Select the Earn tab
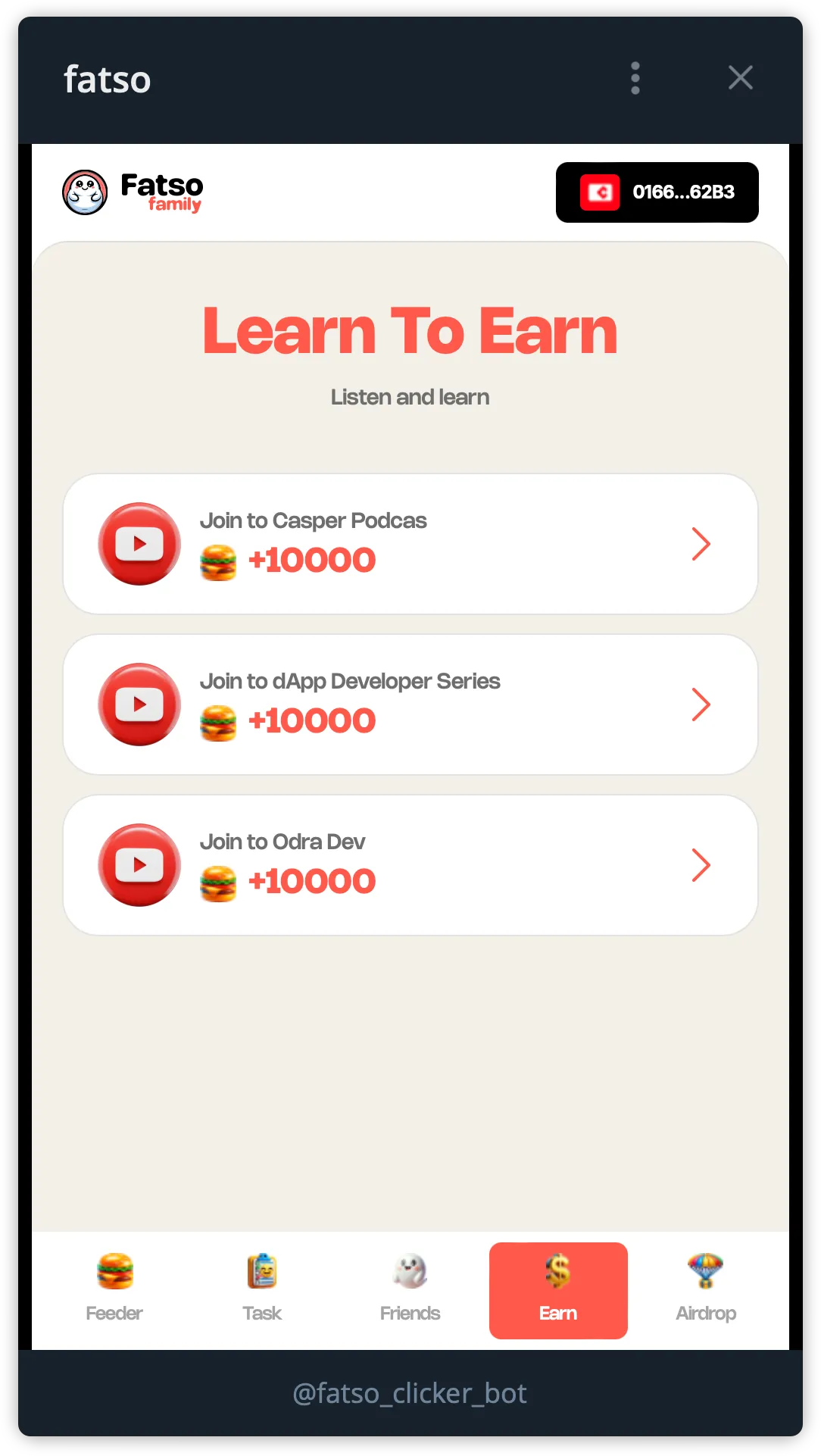821x1456 pixels. pos(558,1289)
